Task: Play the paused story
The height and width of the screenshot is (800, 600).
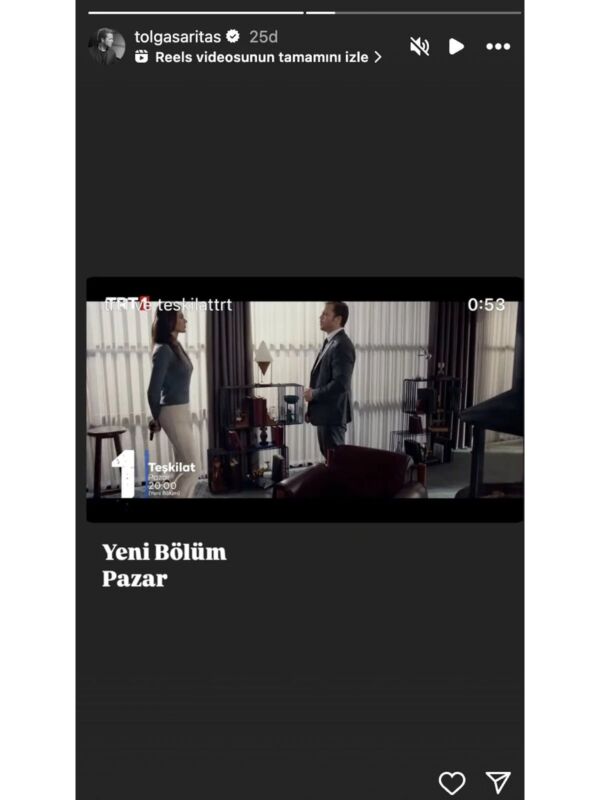Action: (456, 46)
